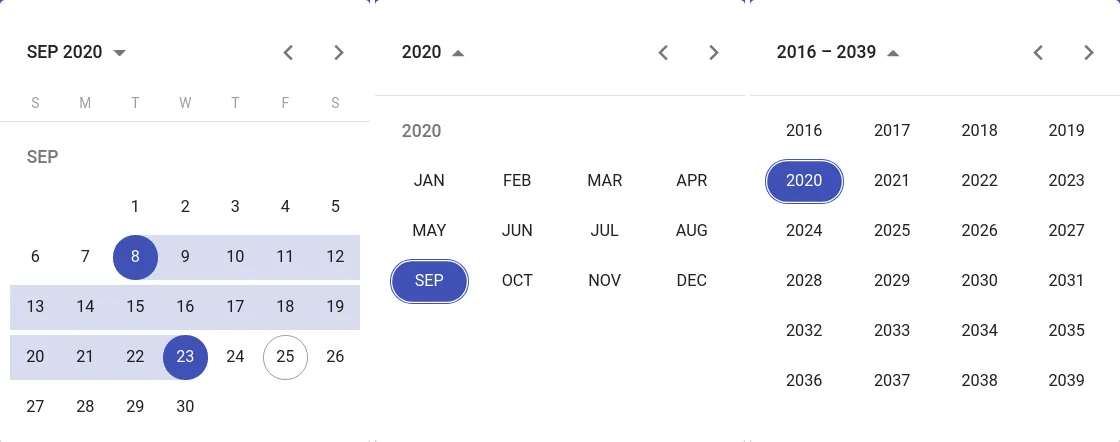
Task: Select JAN in the month picker
Action: click(429, 181)
